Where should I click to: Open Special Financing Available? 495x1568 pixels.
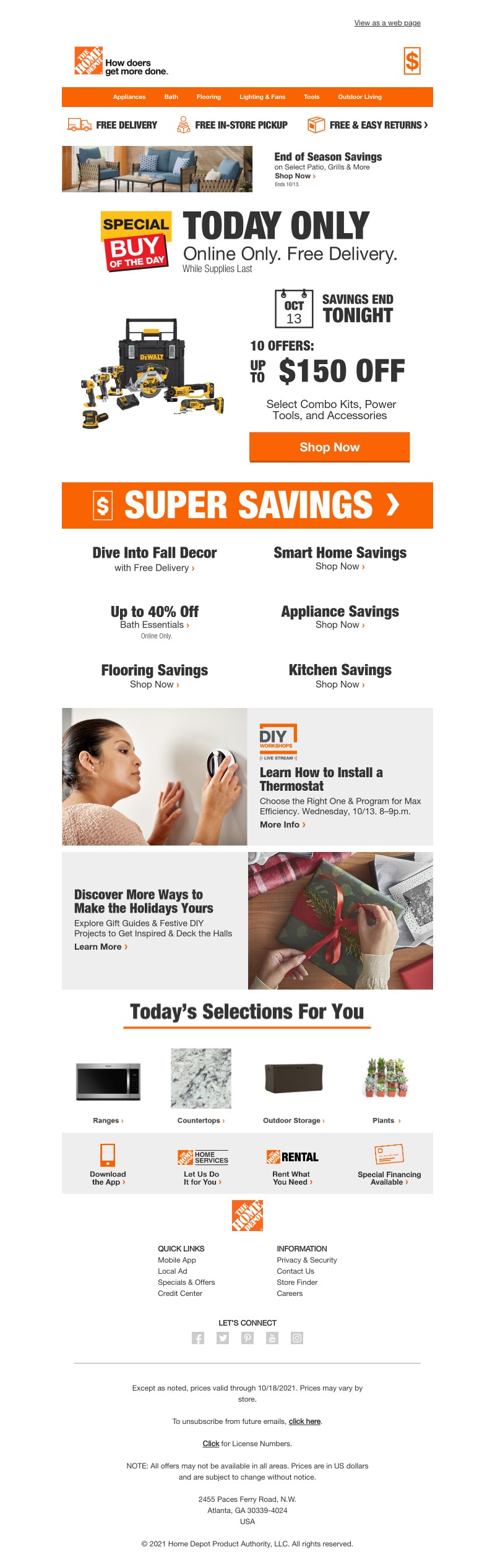click(389, 1177)
